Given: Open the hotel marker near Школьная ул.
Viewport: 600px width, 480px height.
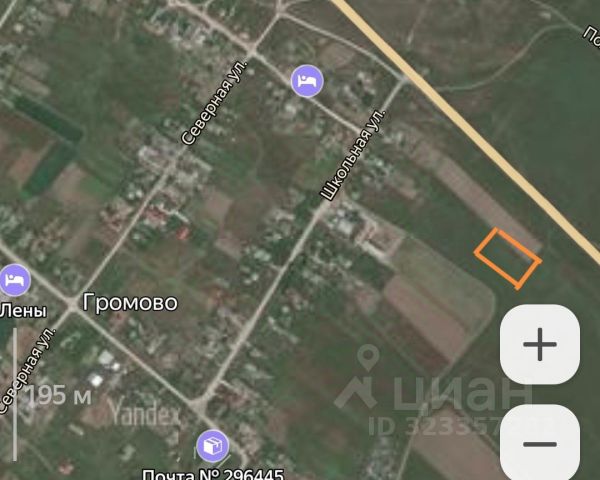Looking at the screenshot, I should pyautogui.click(x=307, y=80).
